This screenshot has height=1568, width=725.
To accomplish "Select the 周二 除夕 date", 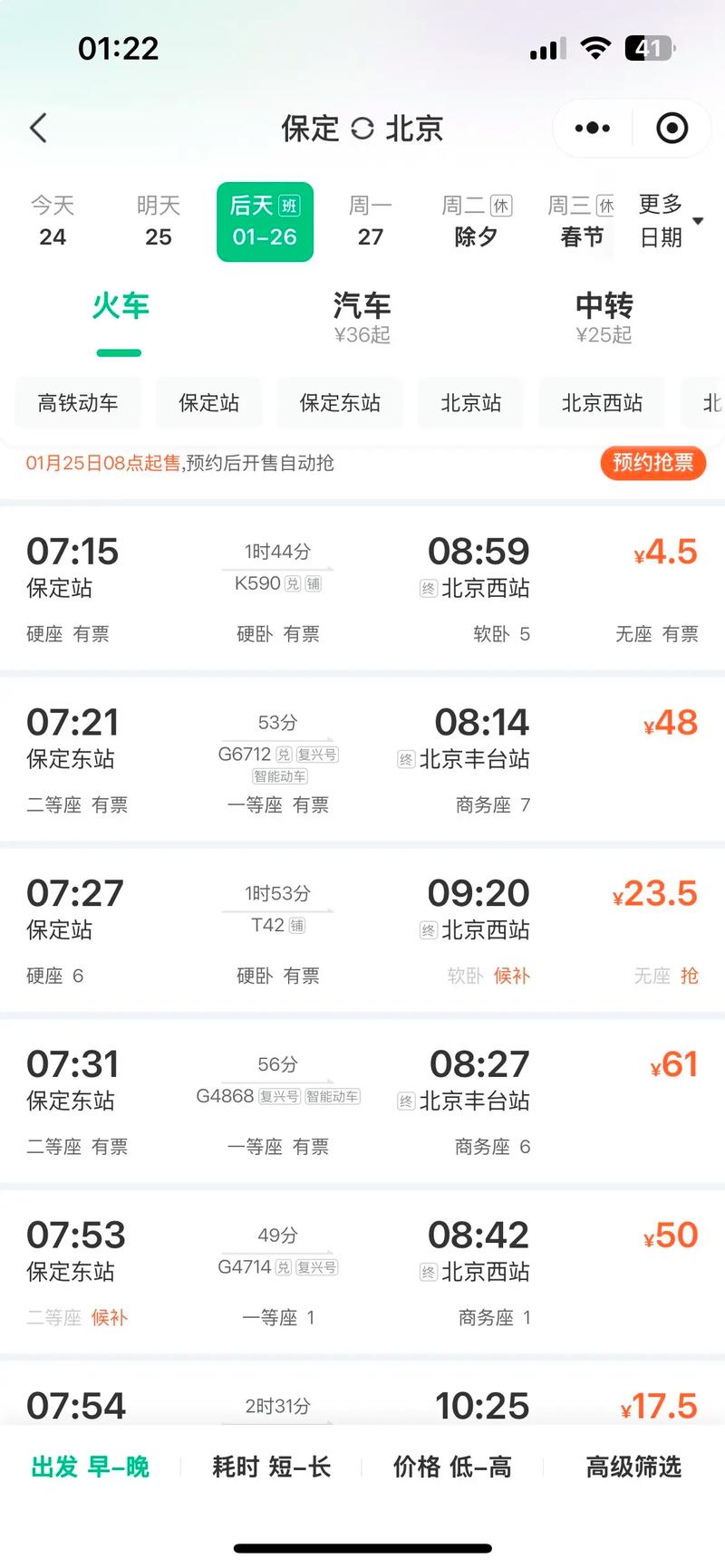I will pos(474,222).
